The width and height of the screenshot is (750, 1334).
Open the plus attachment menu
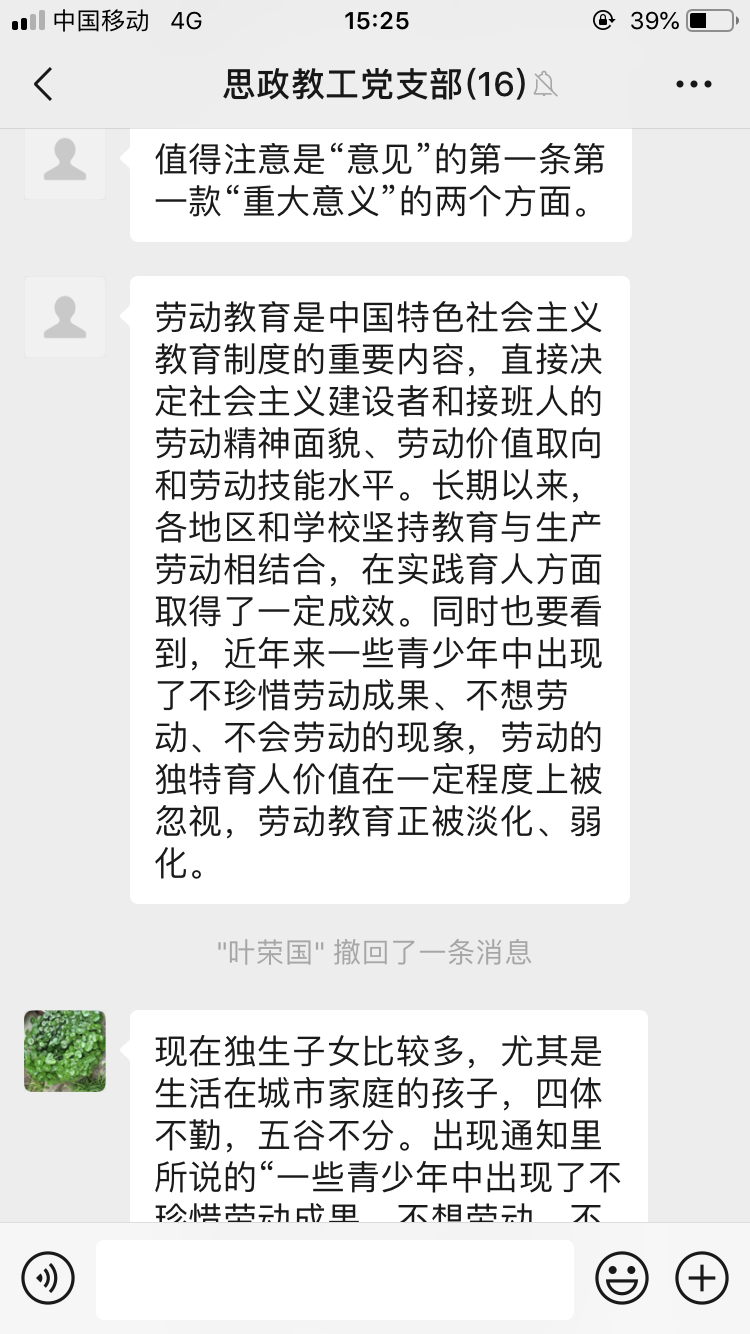(701, 1278)
